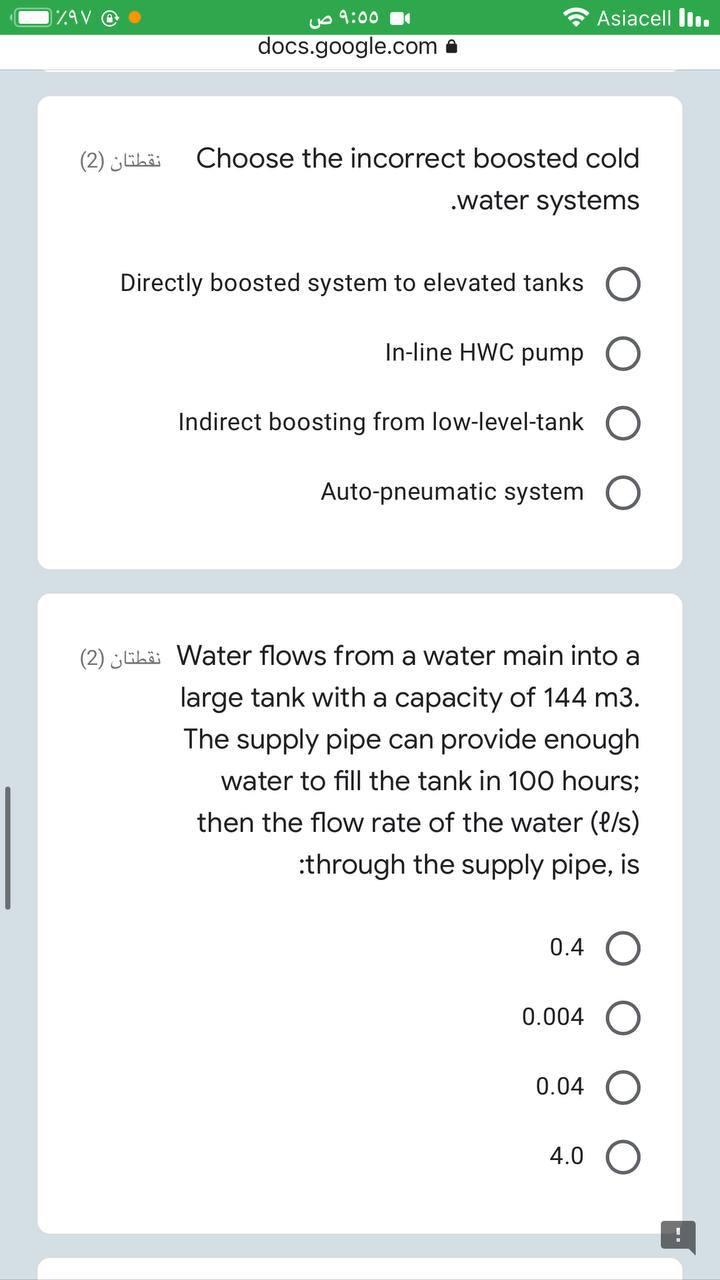Select 'Directly boosted system to elevated tanks' option
The image size is (720, 1280).
point(623,284)
